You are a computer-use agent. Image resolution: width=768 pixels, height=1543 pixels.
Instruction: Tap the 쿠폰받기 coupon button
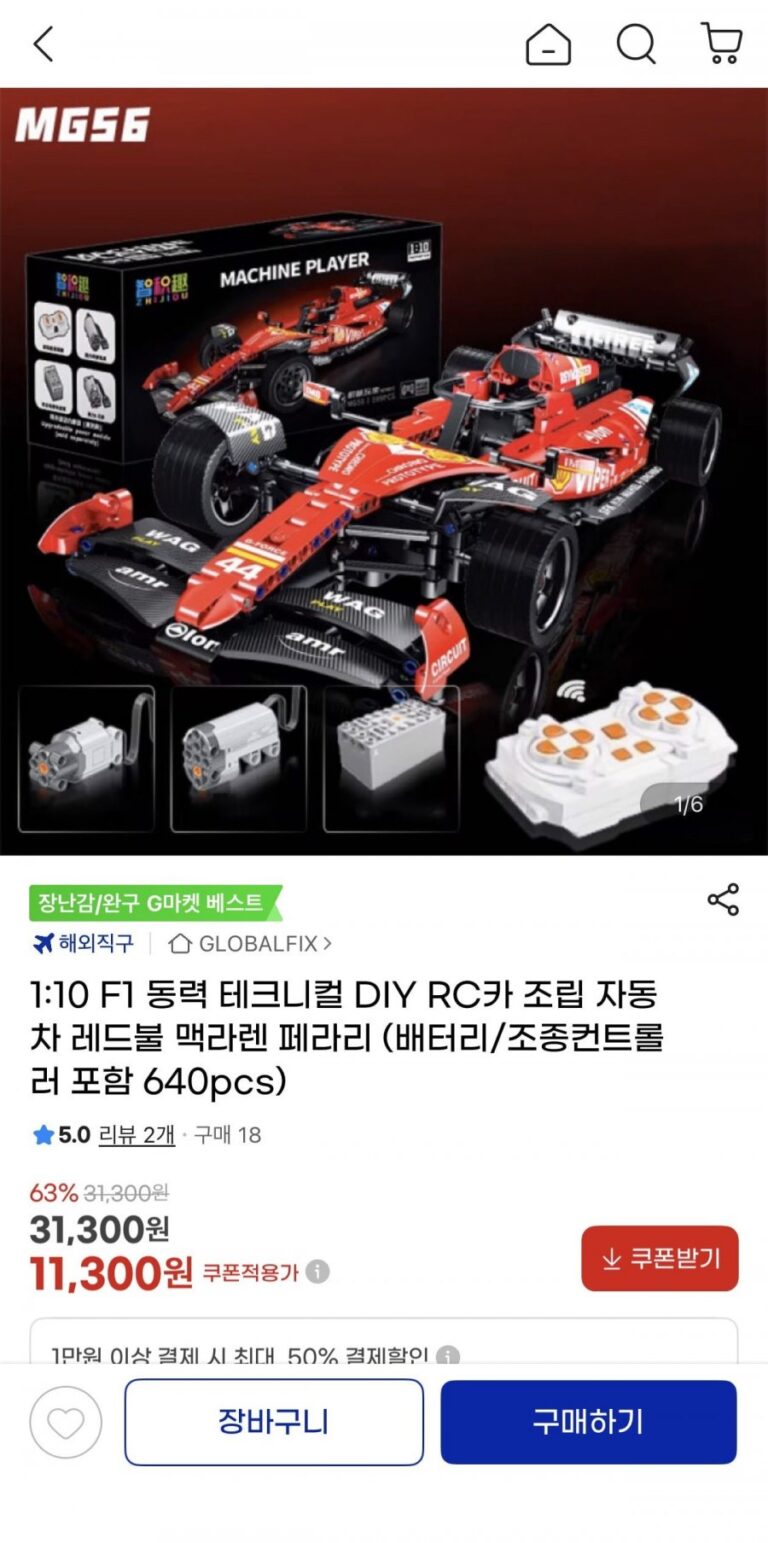(659, 1258)
